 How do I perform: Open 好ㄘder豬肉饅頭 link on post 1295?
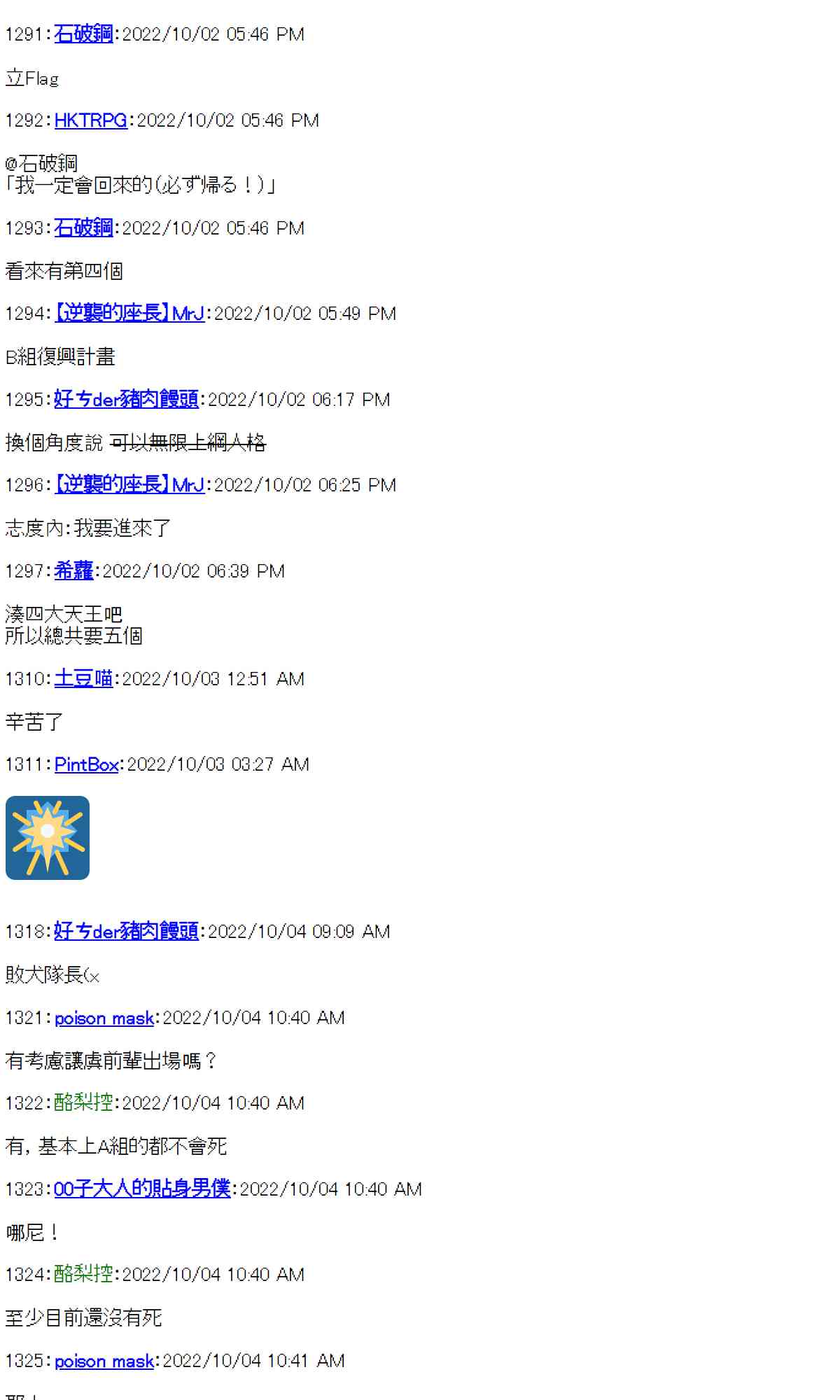126,399
